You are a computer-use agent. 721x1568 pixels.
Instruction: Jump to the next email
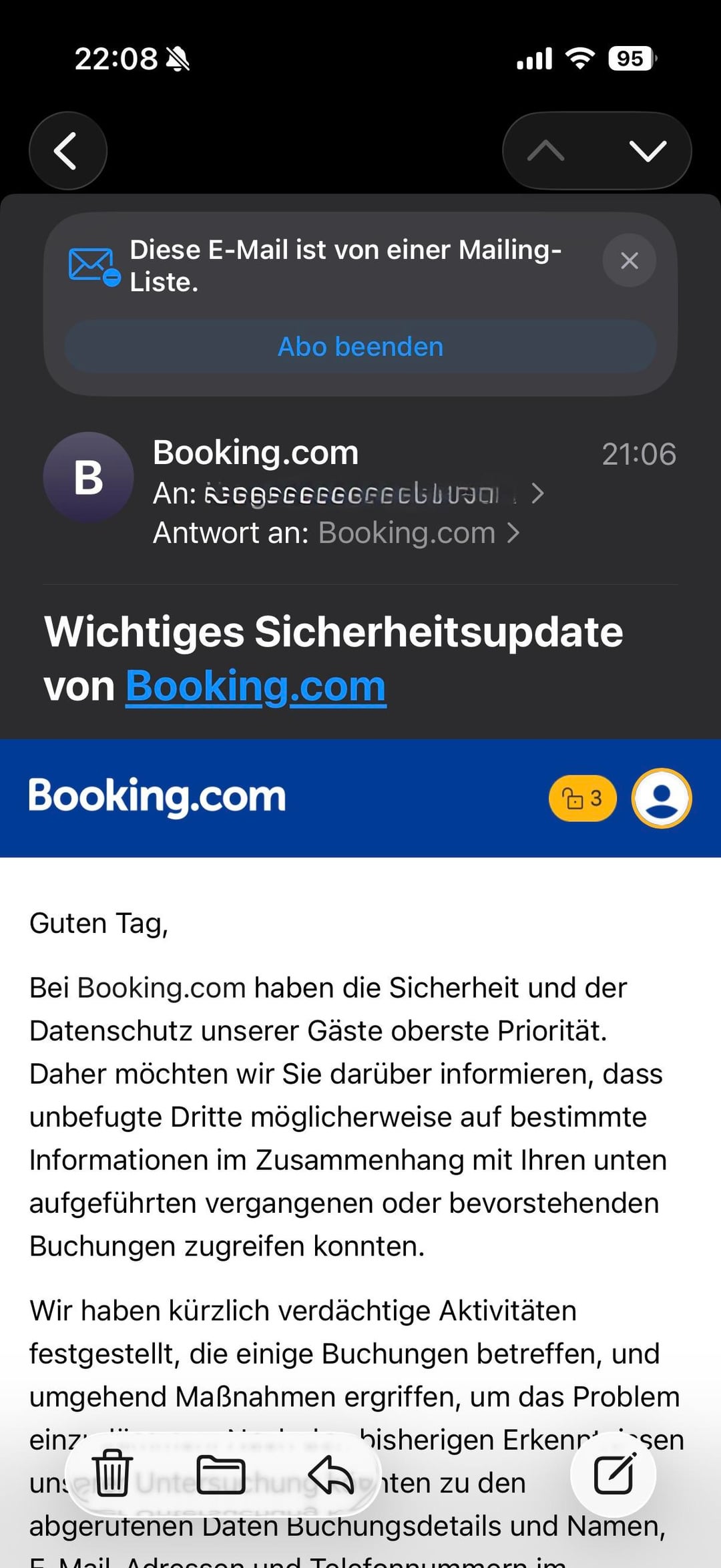647,151
